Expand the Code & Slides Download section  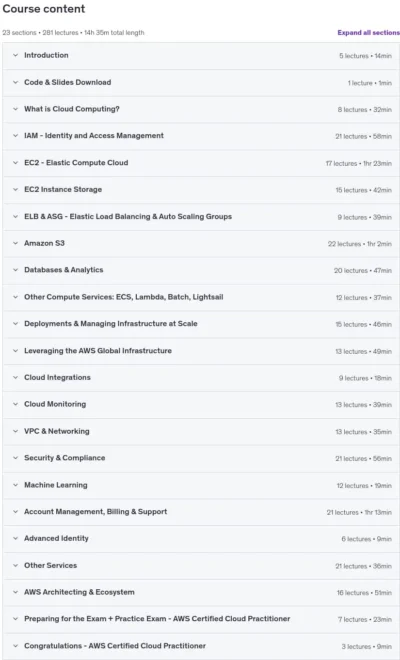pos(201,82)
